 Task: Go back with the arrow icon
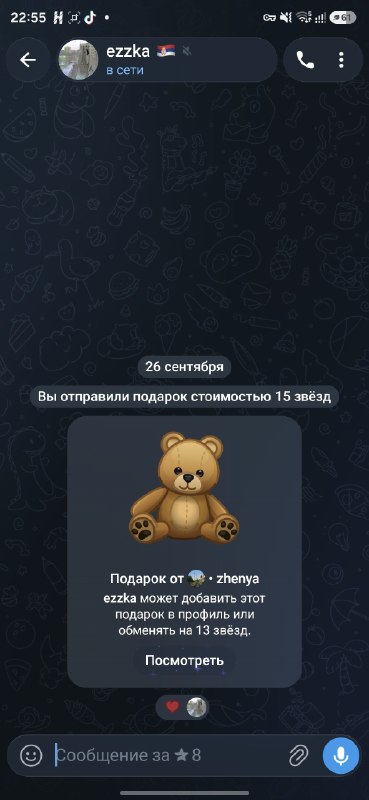coord(28,60)
